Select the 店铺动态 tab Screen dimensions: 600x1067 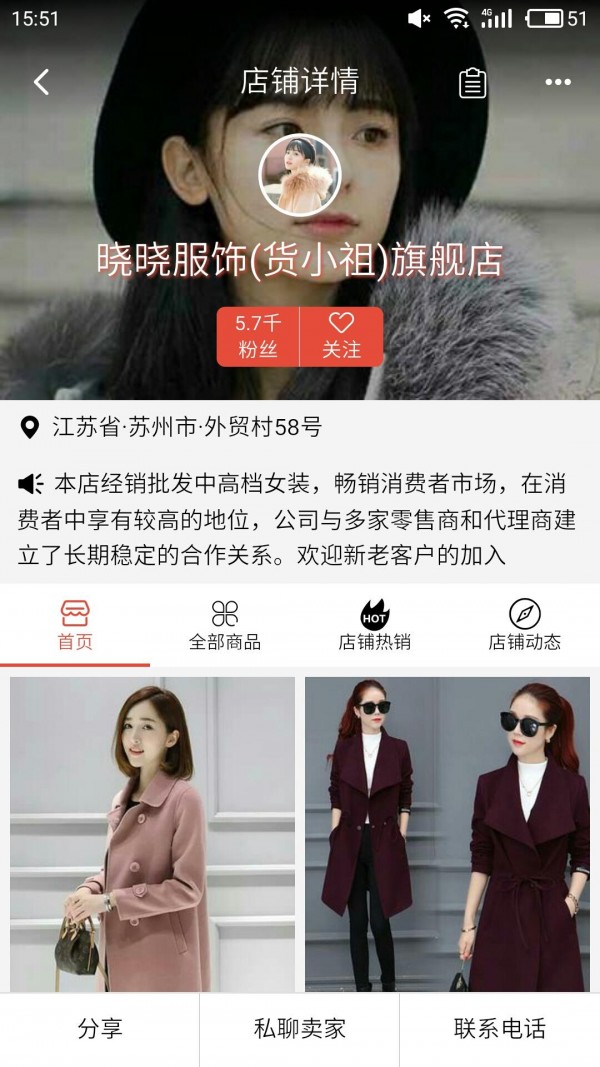pyautogui.click(x=524, y=626)
